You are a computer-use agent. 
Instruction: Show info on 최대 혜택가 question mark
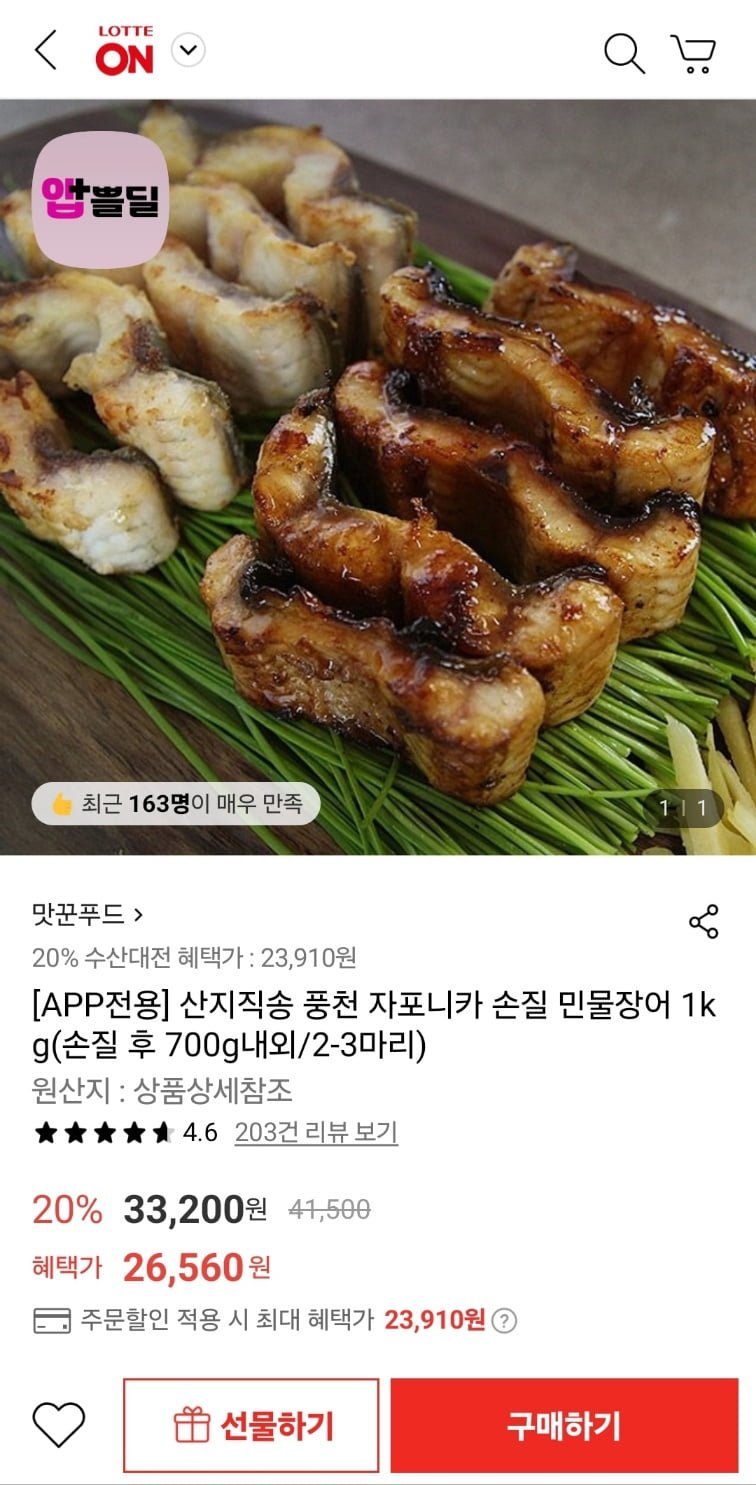(x=505, y=1321)
